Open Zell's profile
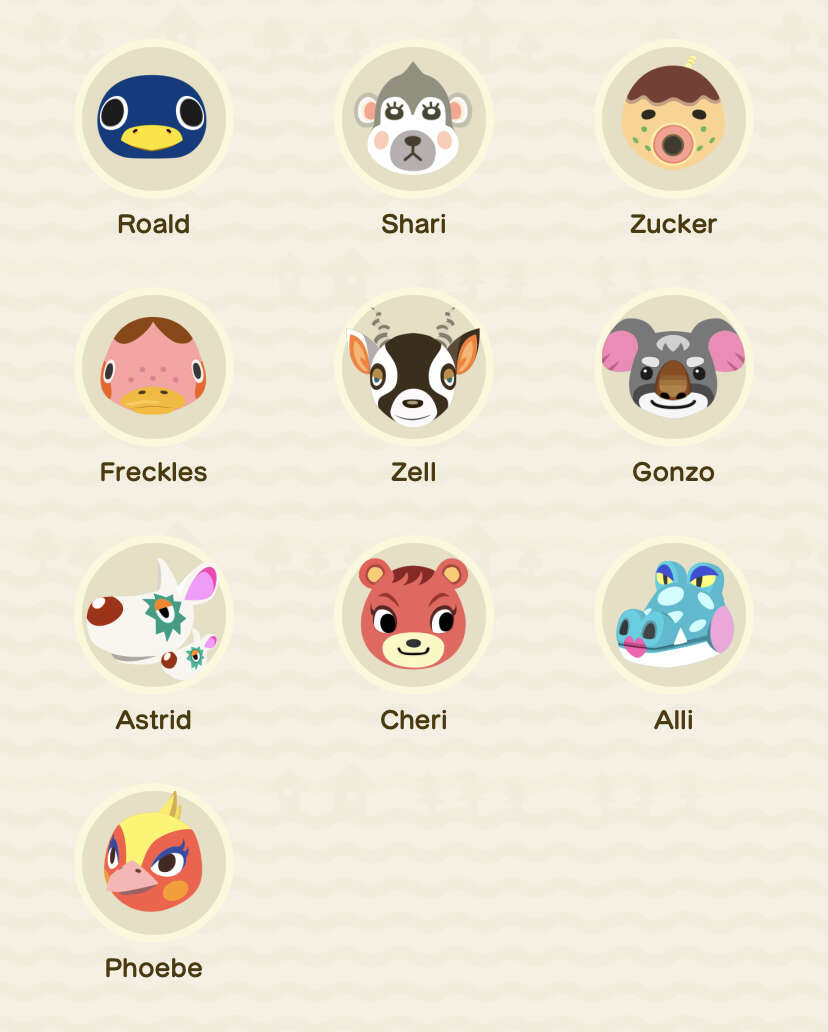 pyautogui.click(x=413, y=366)
